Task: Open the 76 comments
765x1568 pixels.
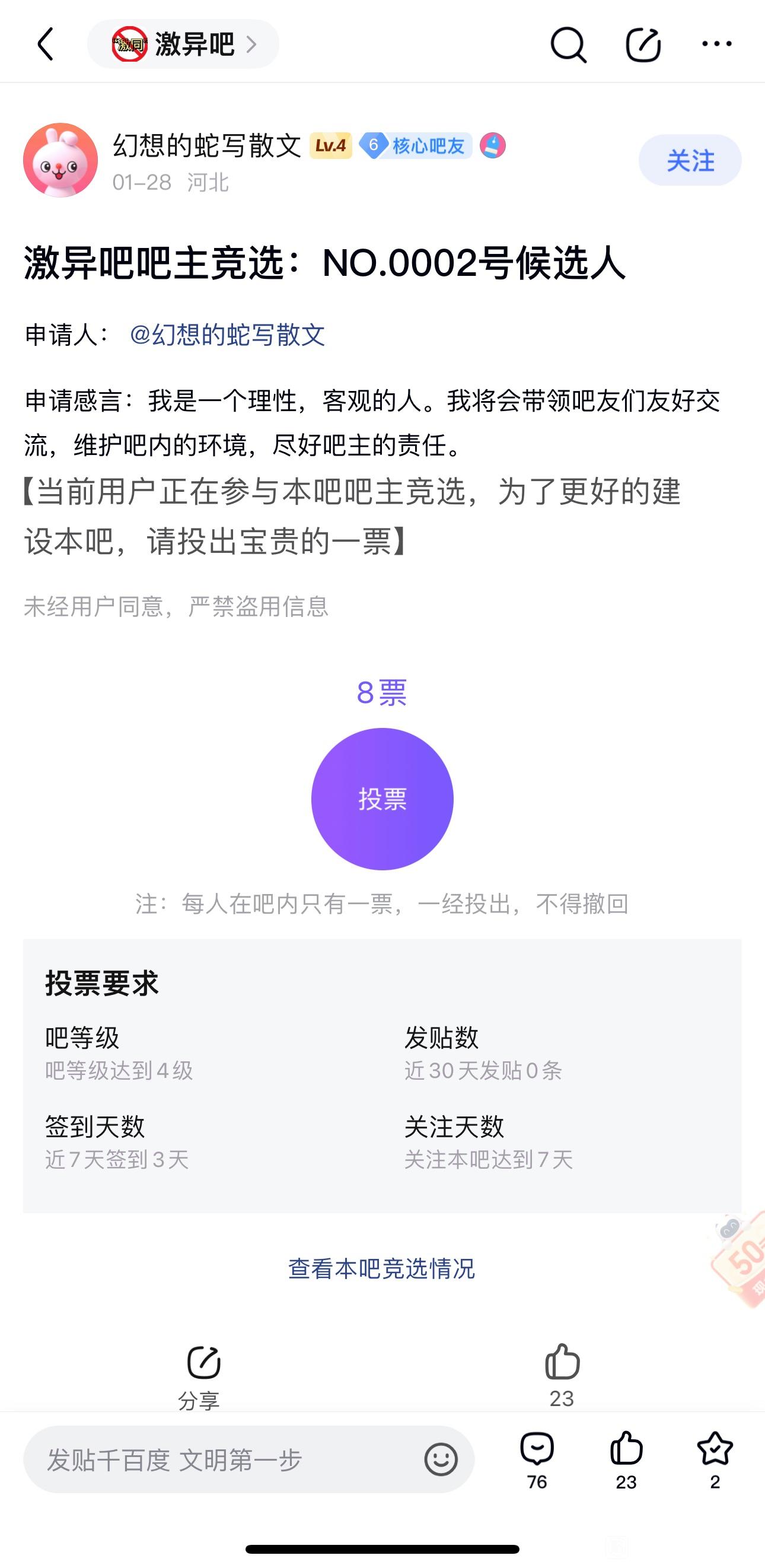Action: (x=537, y=1459)
